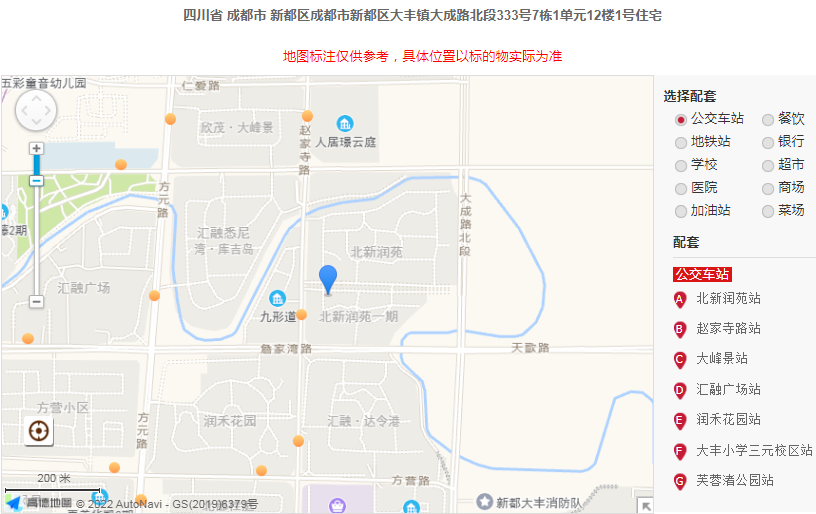This screenshot has width=816, height=514.
Task: Open 润禾花园站 bus stop result
Action: click(728, 419)
